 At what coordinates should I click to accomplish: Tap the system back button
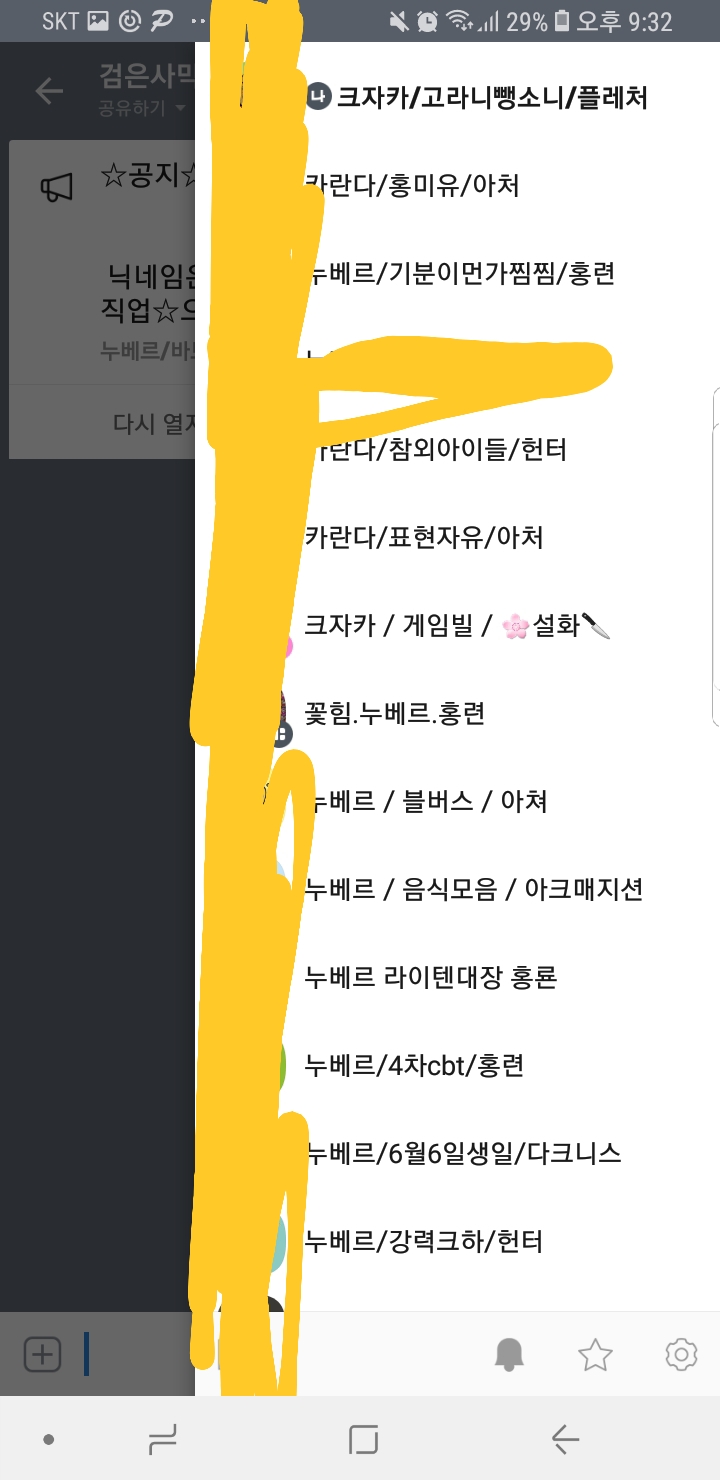pos(565,1440)
